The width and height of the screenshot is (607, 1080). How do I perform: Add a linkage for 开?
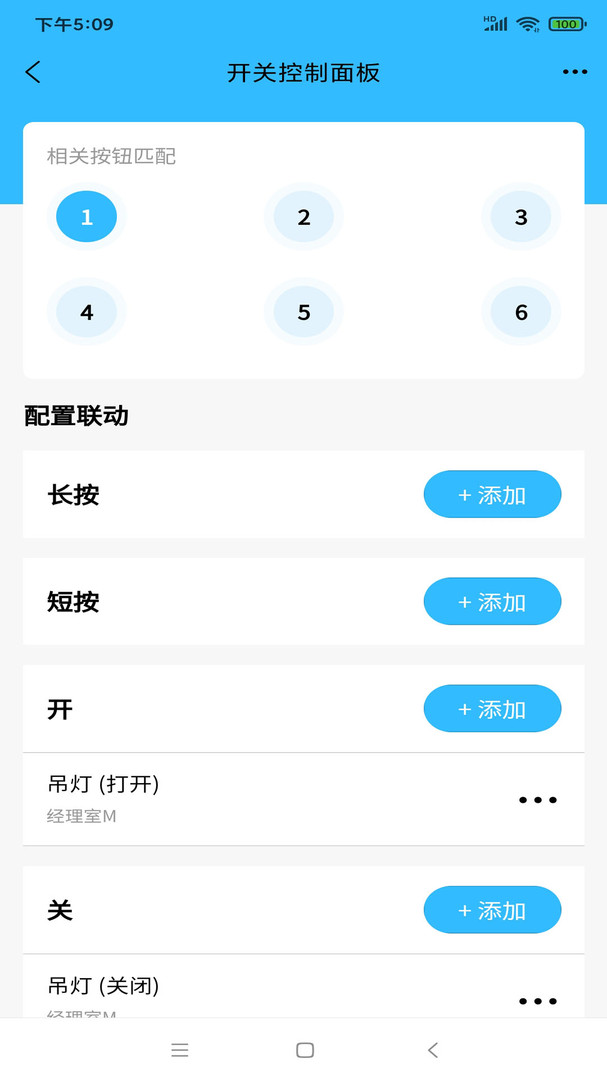click(x=492, y=709)
